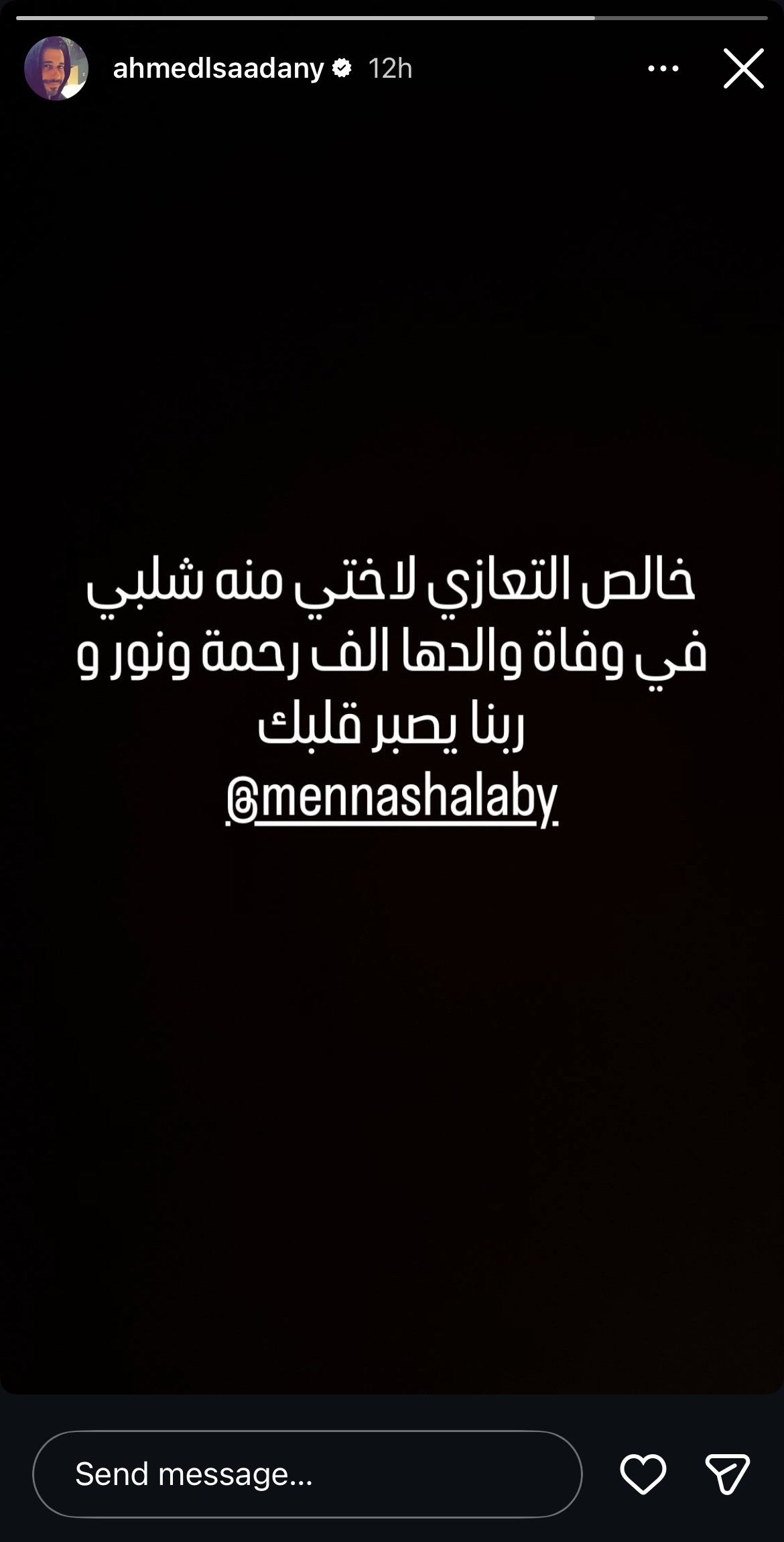
Task: Share the story via paper plane icon
Action: click(x=727, y=1474)
